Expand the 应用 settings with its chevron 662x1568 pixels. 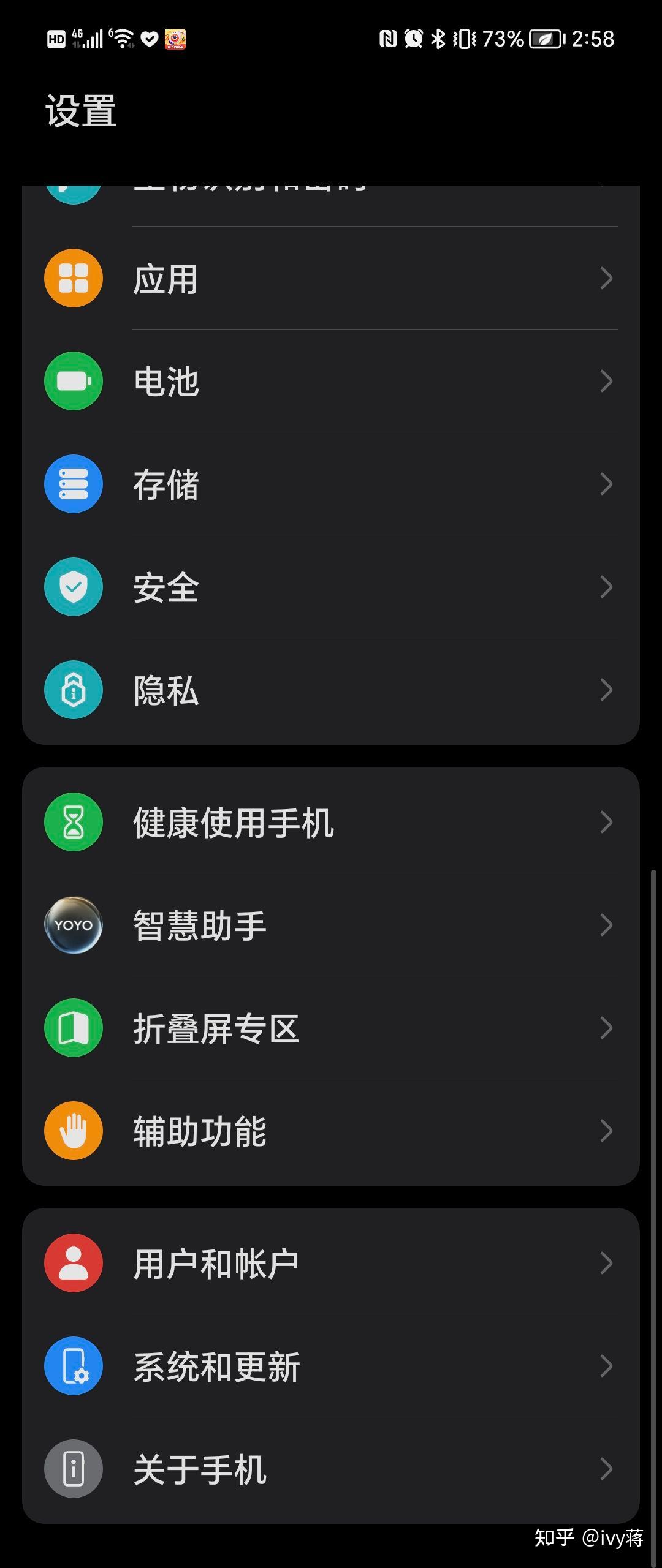tap(606, 277)
